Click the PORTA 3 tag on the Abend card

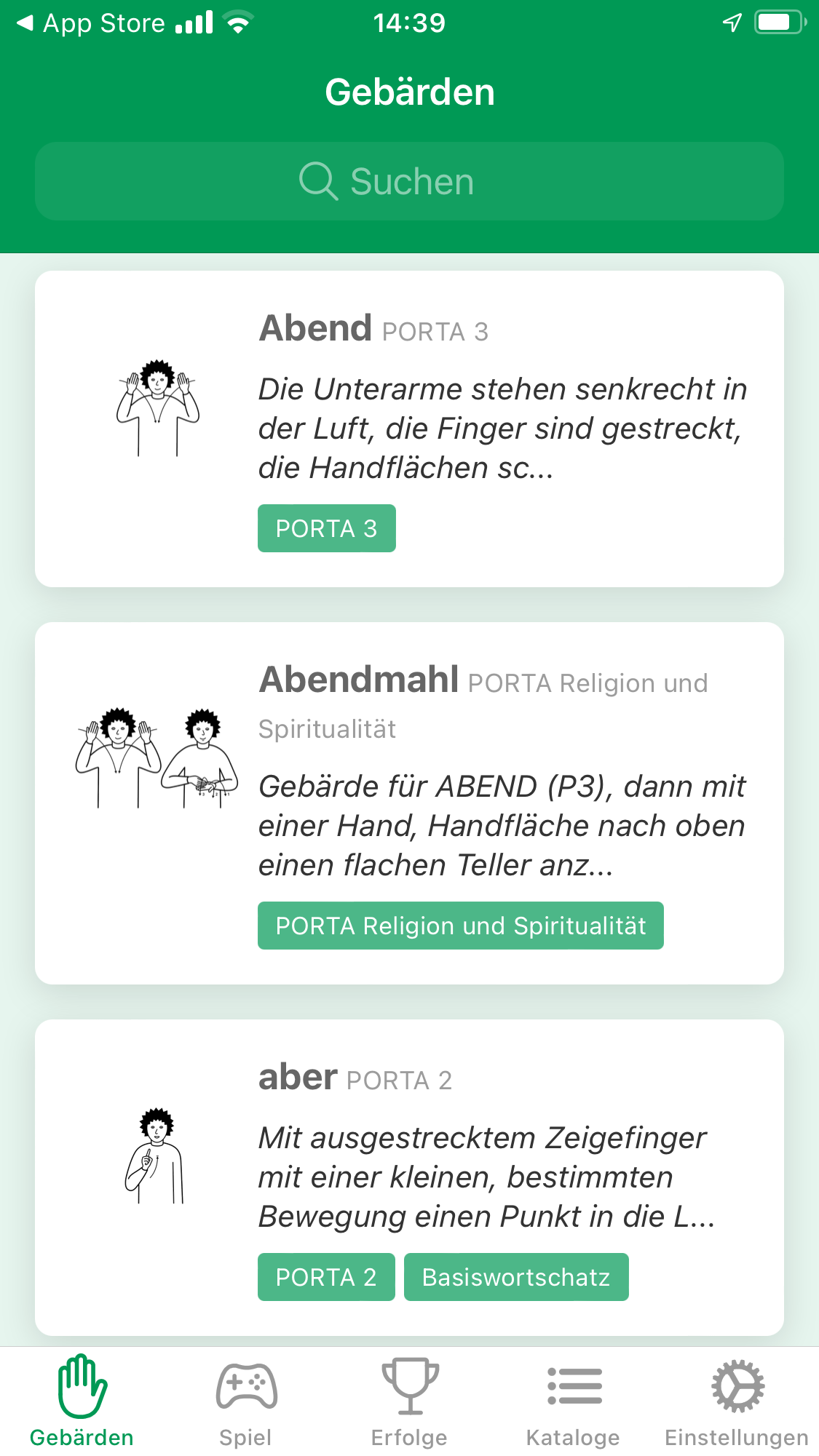point(326,528)
